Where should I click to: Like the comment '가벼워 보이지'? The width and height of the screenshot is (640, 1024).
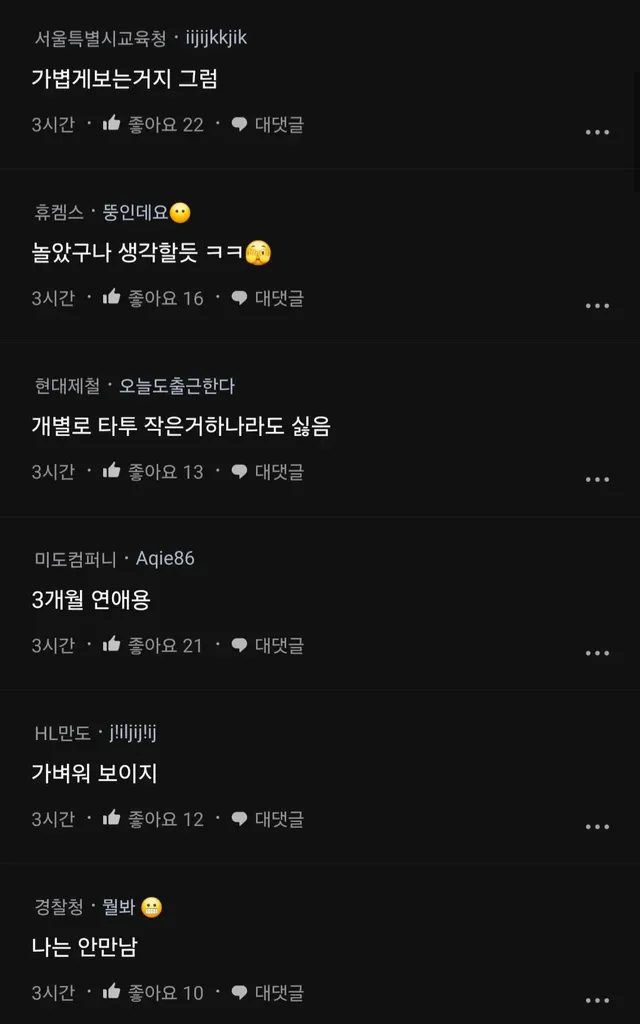click(x=153, y=819)
